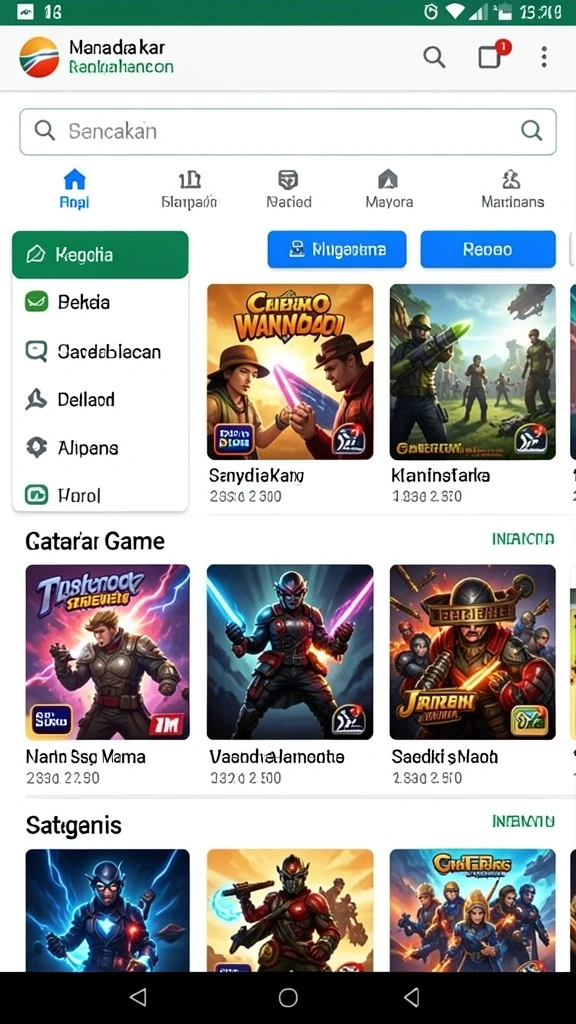Switch to the Narled tab
This screenshot has height=1024, width=576.
pos(288,189)
